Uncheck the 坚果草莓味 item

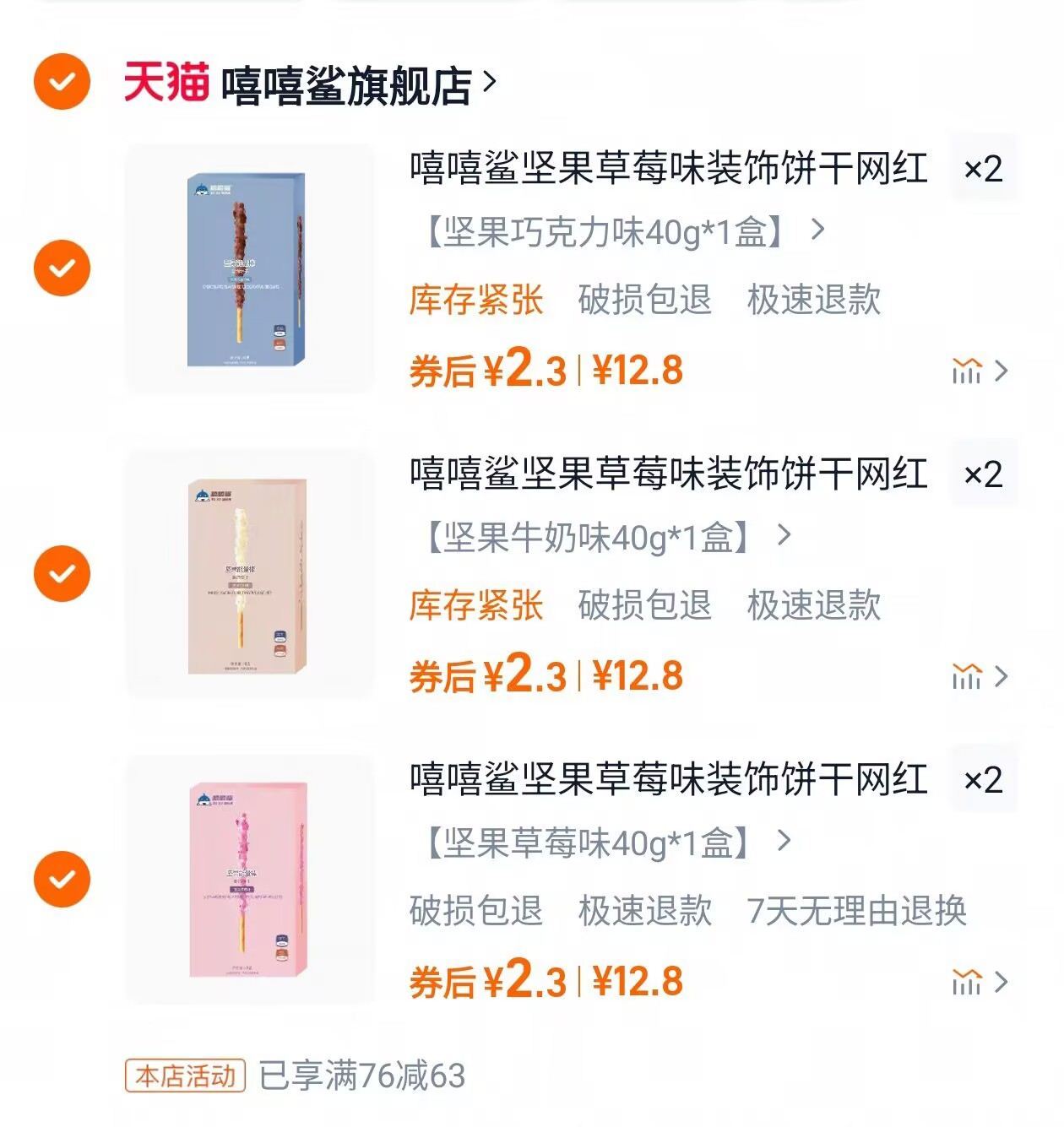62,879
